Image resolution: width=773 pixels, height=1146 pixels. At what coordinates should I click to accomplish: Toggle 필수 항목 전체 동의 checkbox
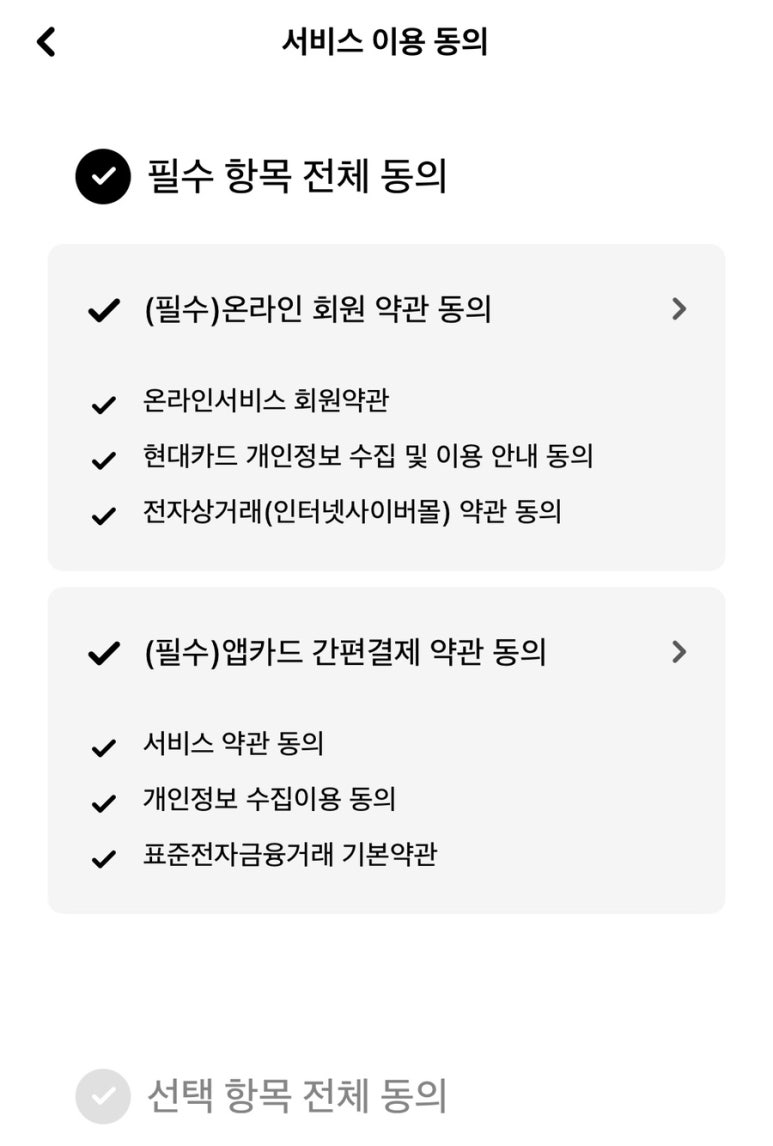(103, 177)
